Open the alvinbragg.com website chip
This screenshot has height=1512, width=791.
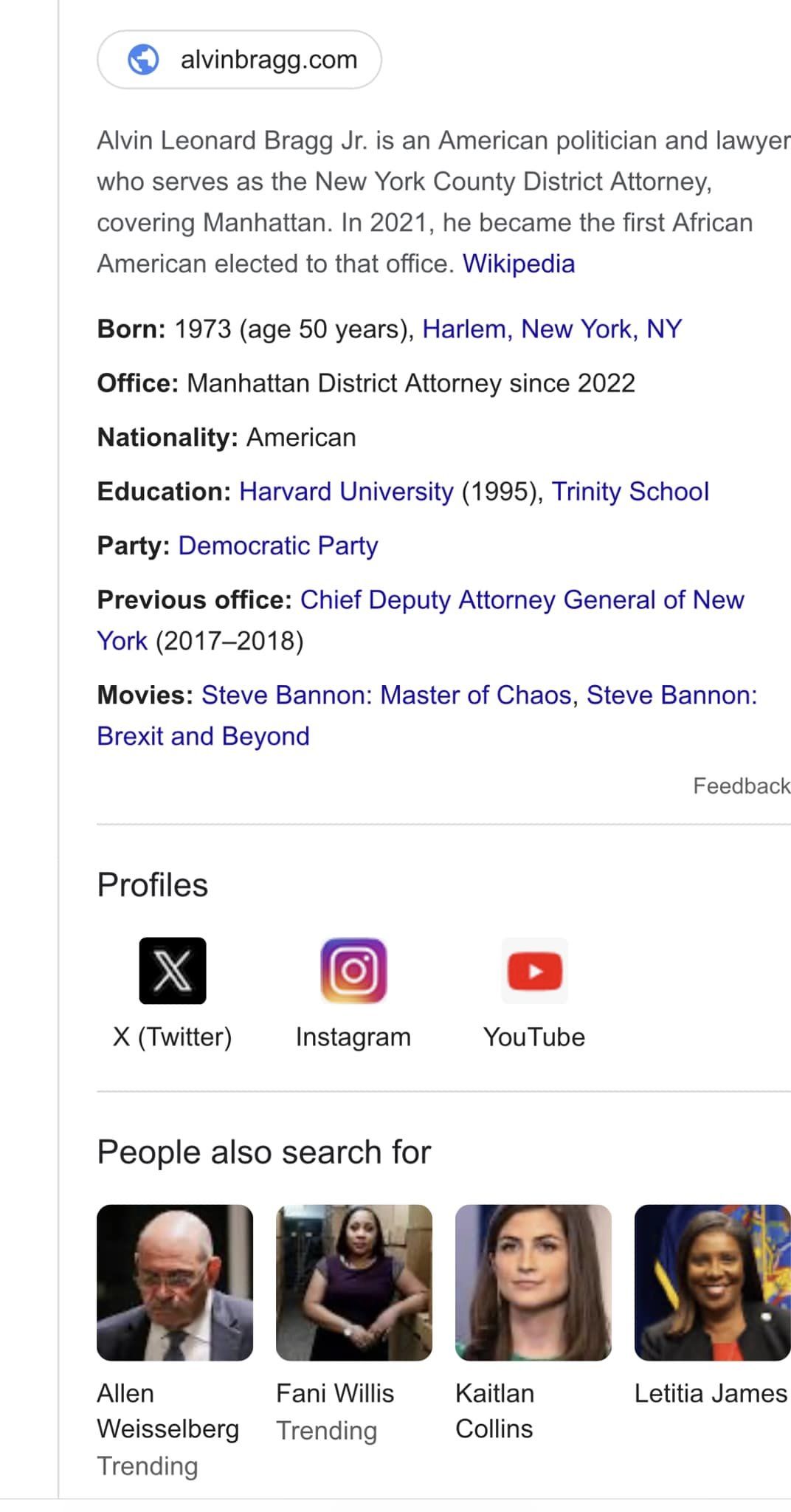(x=239, y=60)
